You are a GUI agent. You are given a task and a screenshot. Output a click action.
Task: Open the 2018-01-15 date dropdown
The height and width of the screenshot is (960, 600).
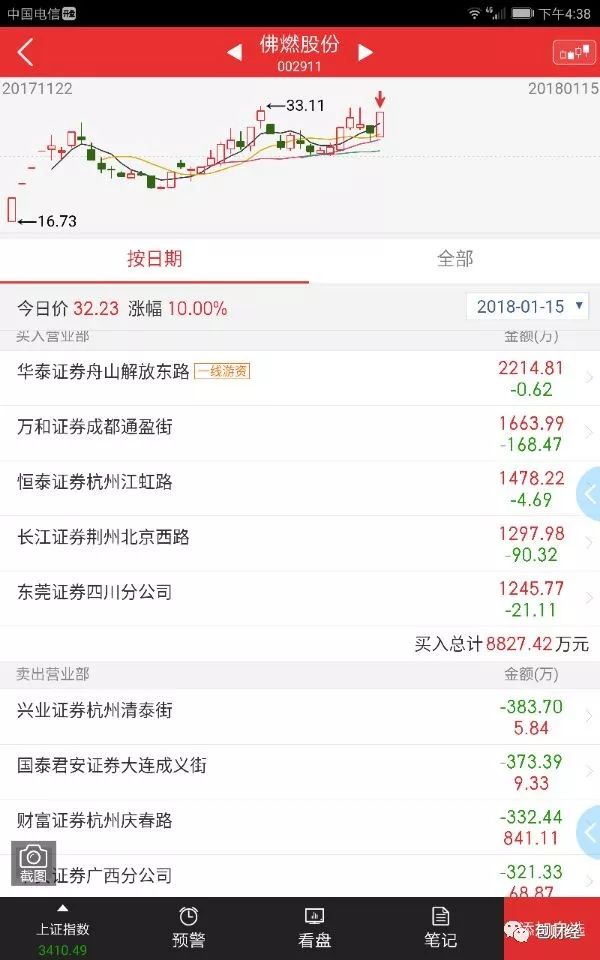tap(528, 306)
